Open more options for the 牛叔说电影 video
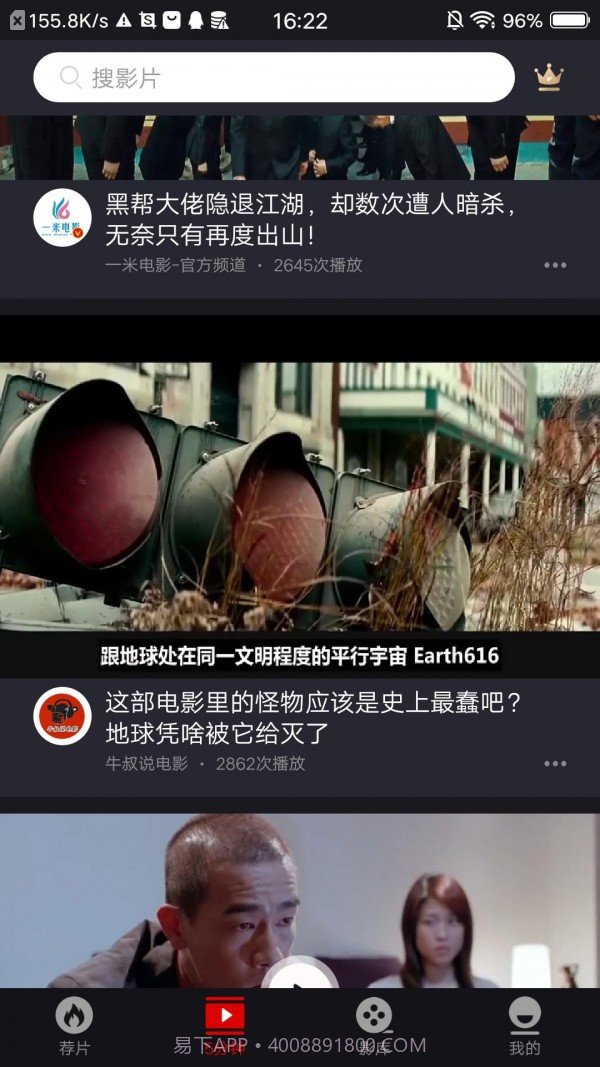Viewport: 600px width, 1067px height. point(555,764)
